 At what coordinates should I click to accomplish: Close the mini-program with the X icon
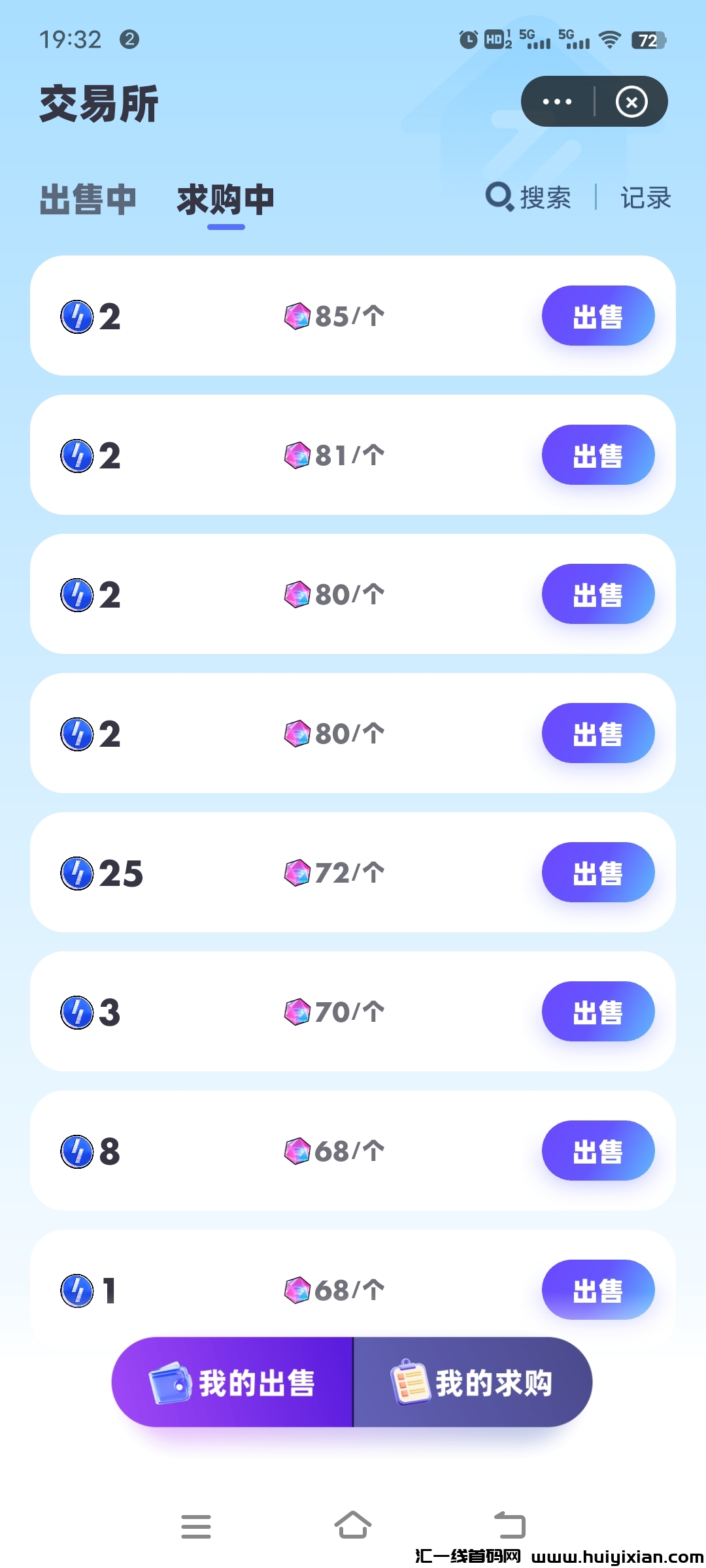pyautogui.click(x=631, y=102)
